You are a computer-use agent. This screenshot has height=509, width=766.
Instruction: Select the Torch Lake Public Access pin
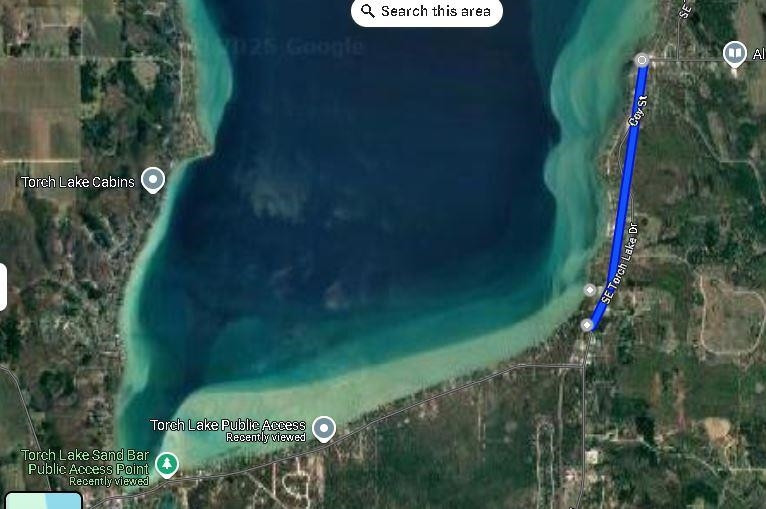[323, 429]
